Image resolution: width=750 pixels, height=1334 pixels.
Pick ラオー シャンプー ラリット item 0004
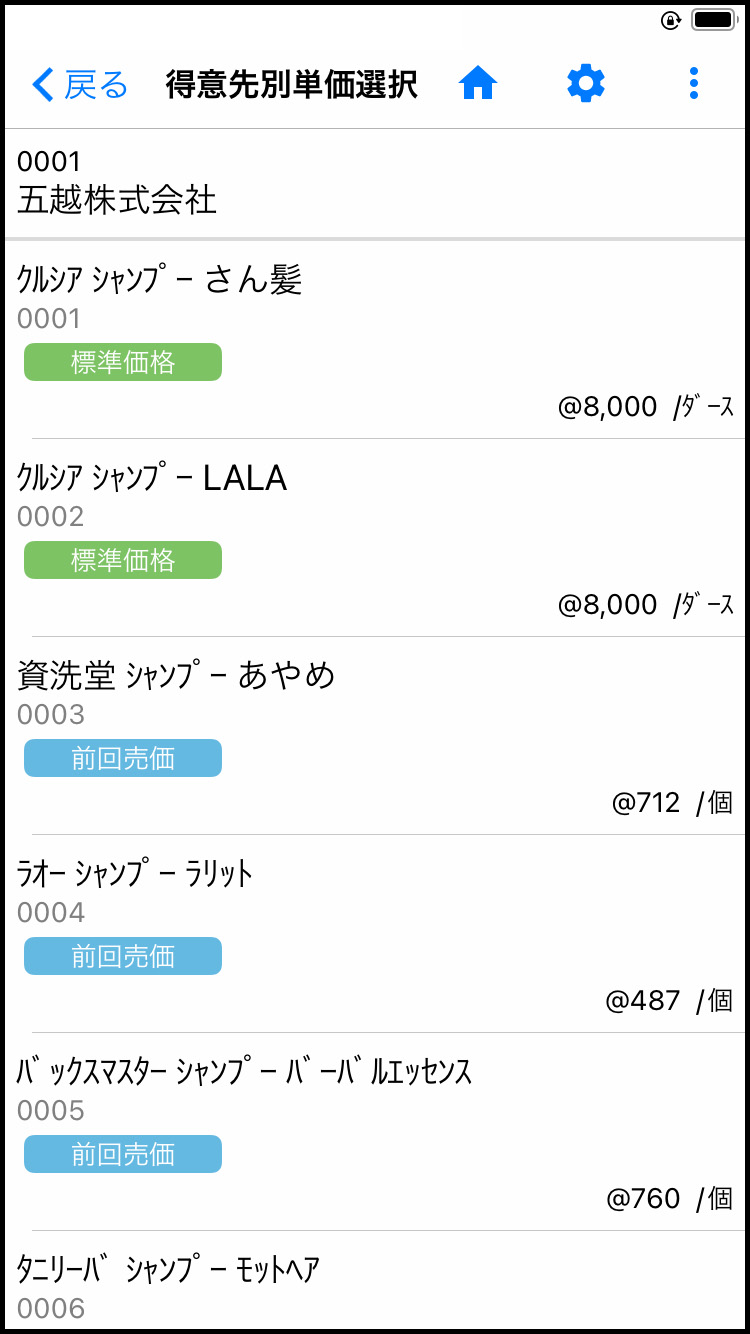point(375,934)
